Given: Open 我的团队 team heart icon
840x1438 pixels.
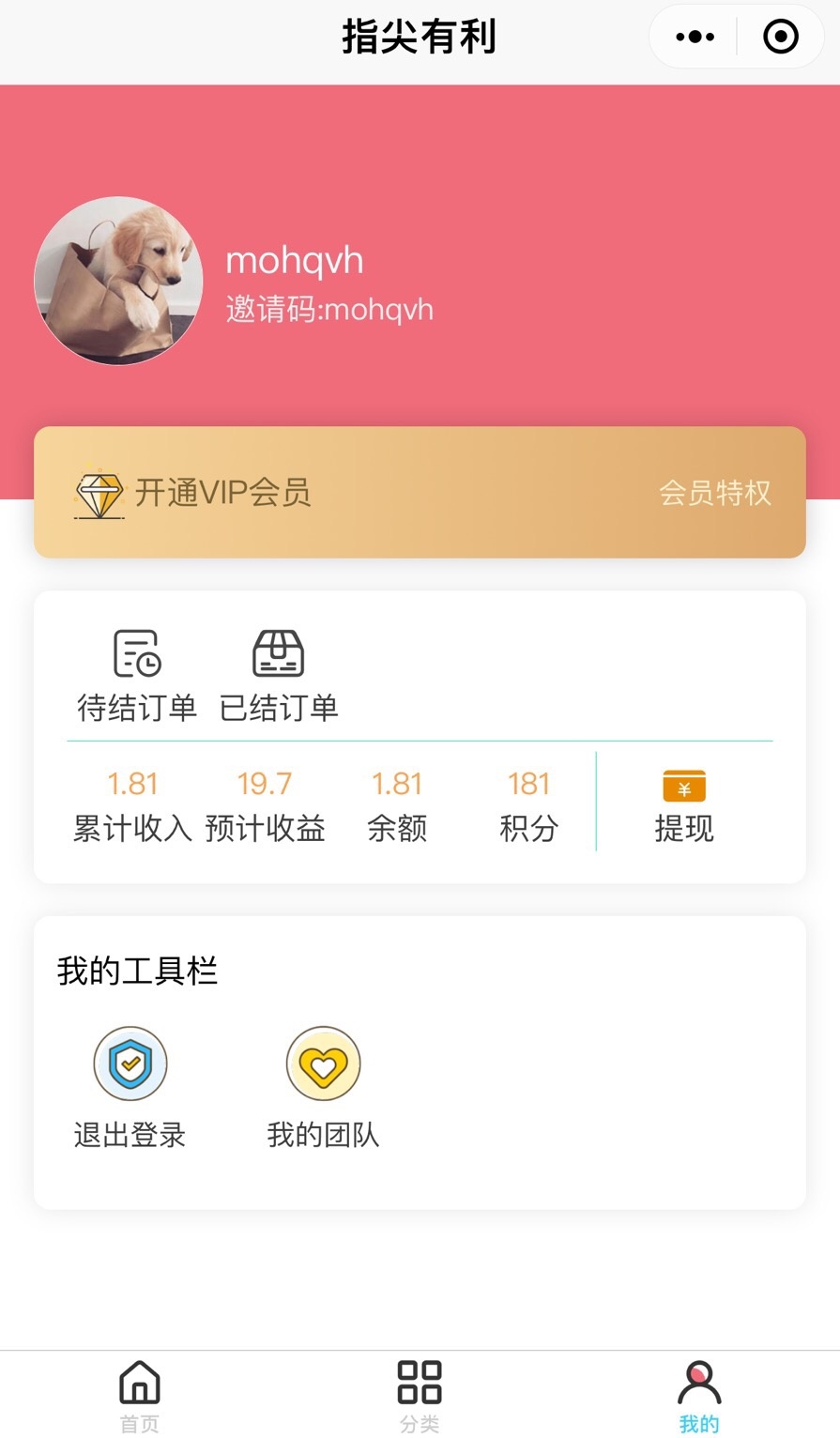Looking at the screenshot, I should coord(324,1063).
